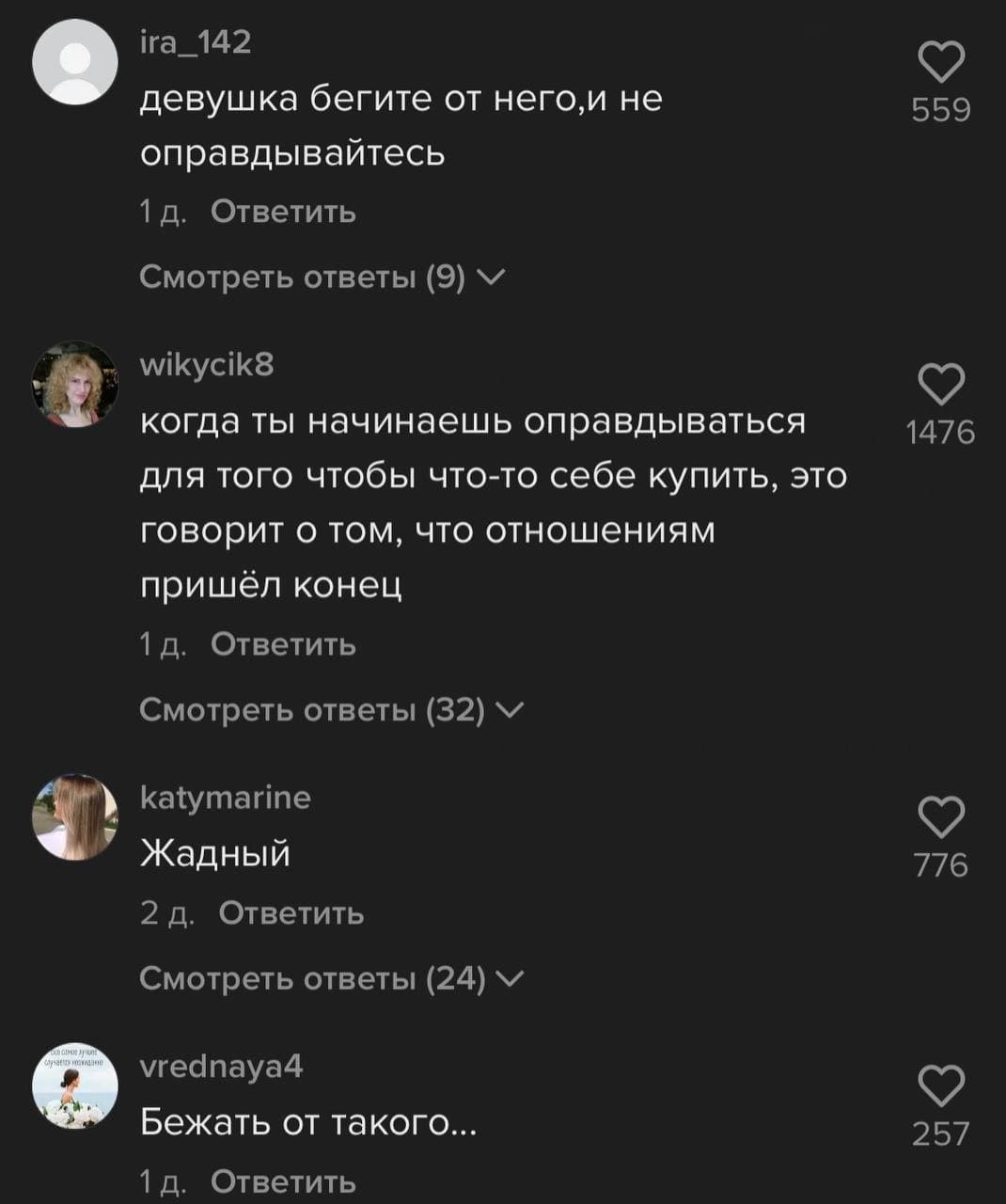
Task: Expand the 32 replies under wikycik8
Action: point(331,709)
